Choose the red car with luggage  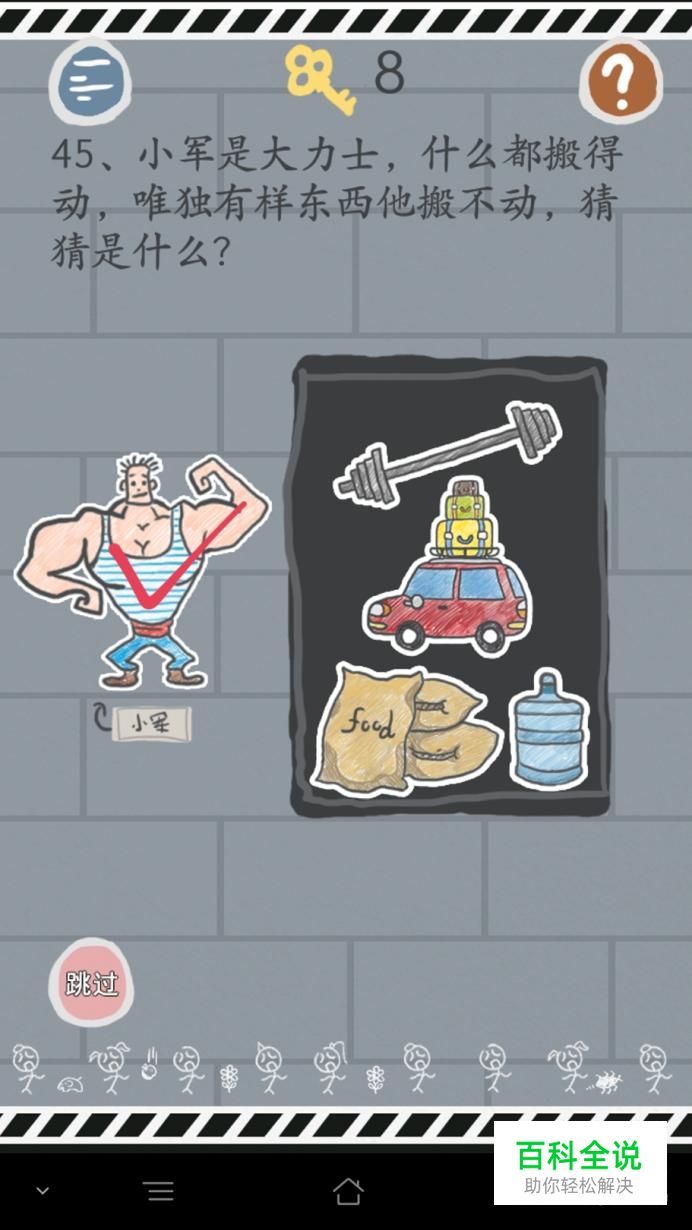448,602
